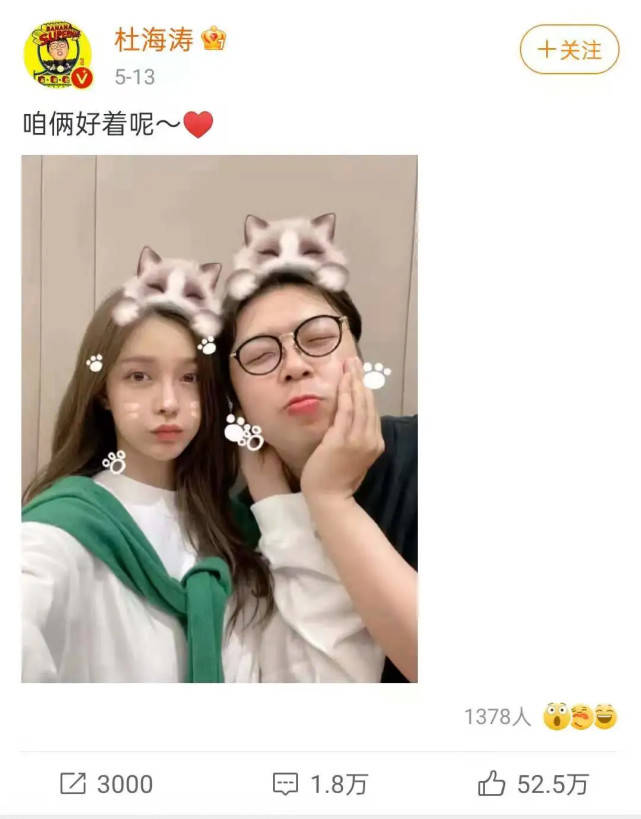Open comments showing 1.8万

click(x=320, y=784)
